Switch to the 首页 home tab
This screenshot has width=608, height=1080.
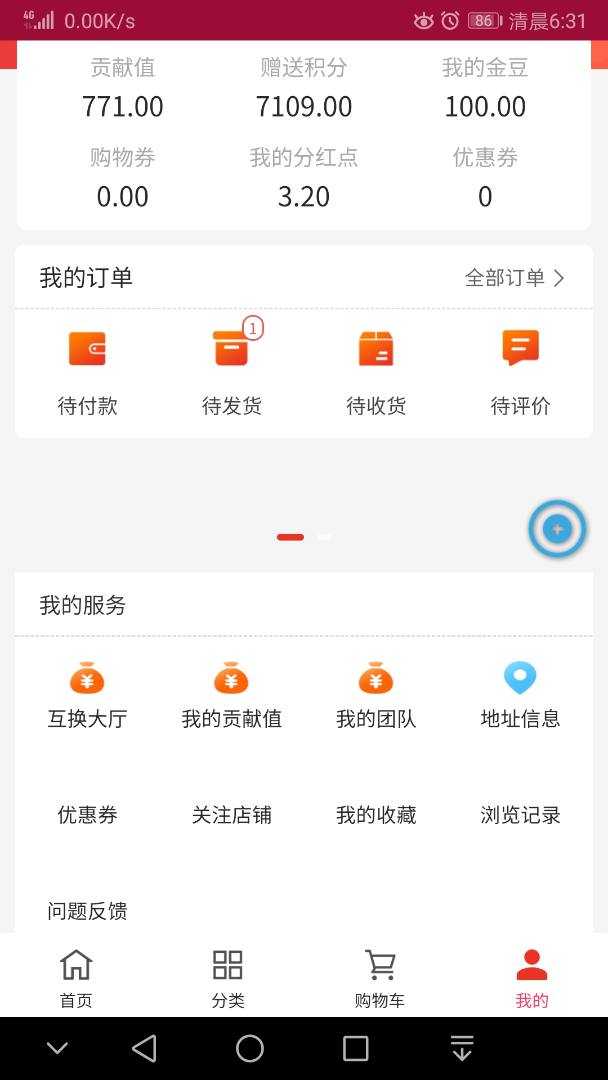76,977
